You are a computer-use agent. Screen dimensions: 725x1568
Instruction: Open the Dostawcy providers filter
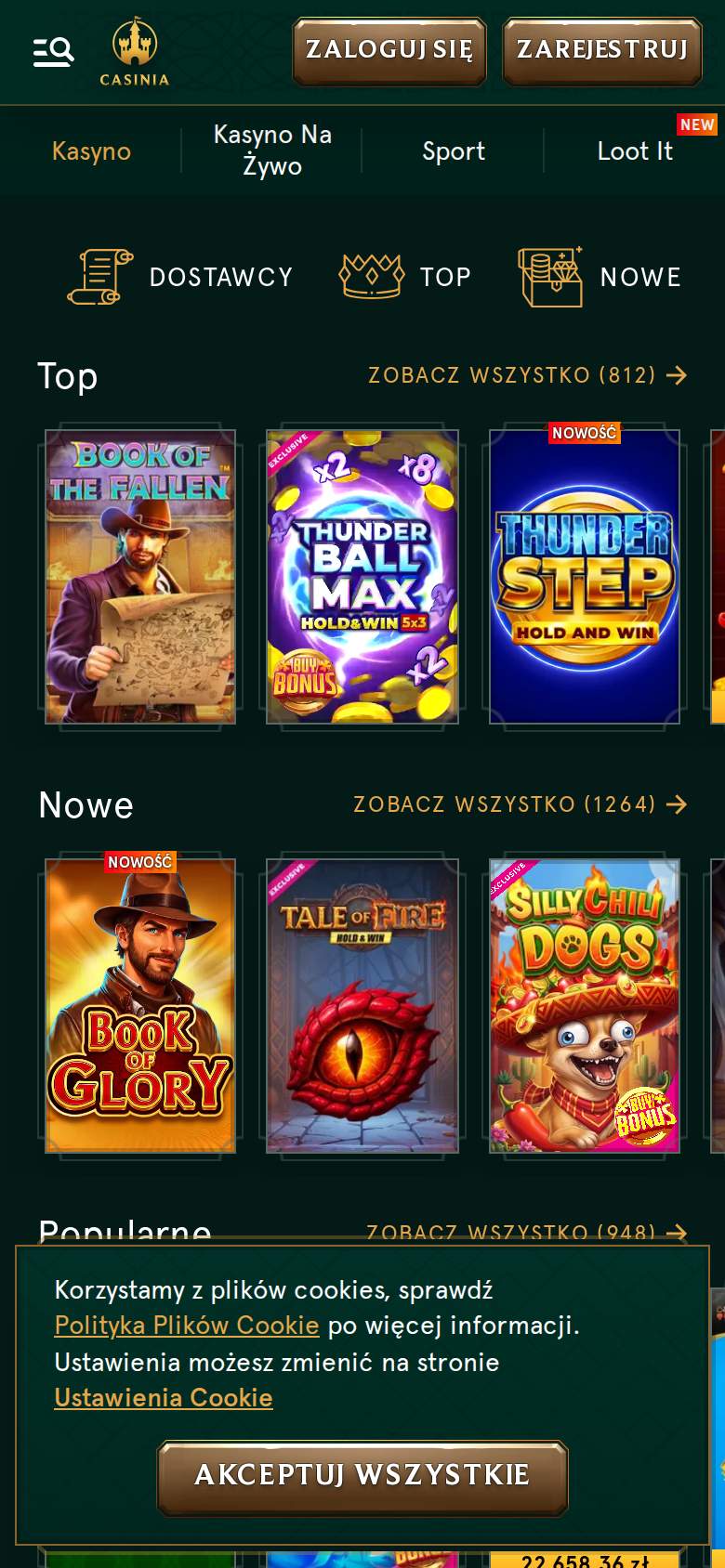pos(179,277)
